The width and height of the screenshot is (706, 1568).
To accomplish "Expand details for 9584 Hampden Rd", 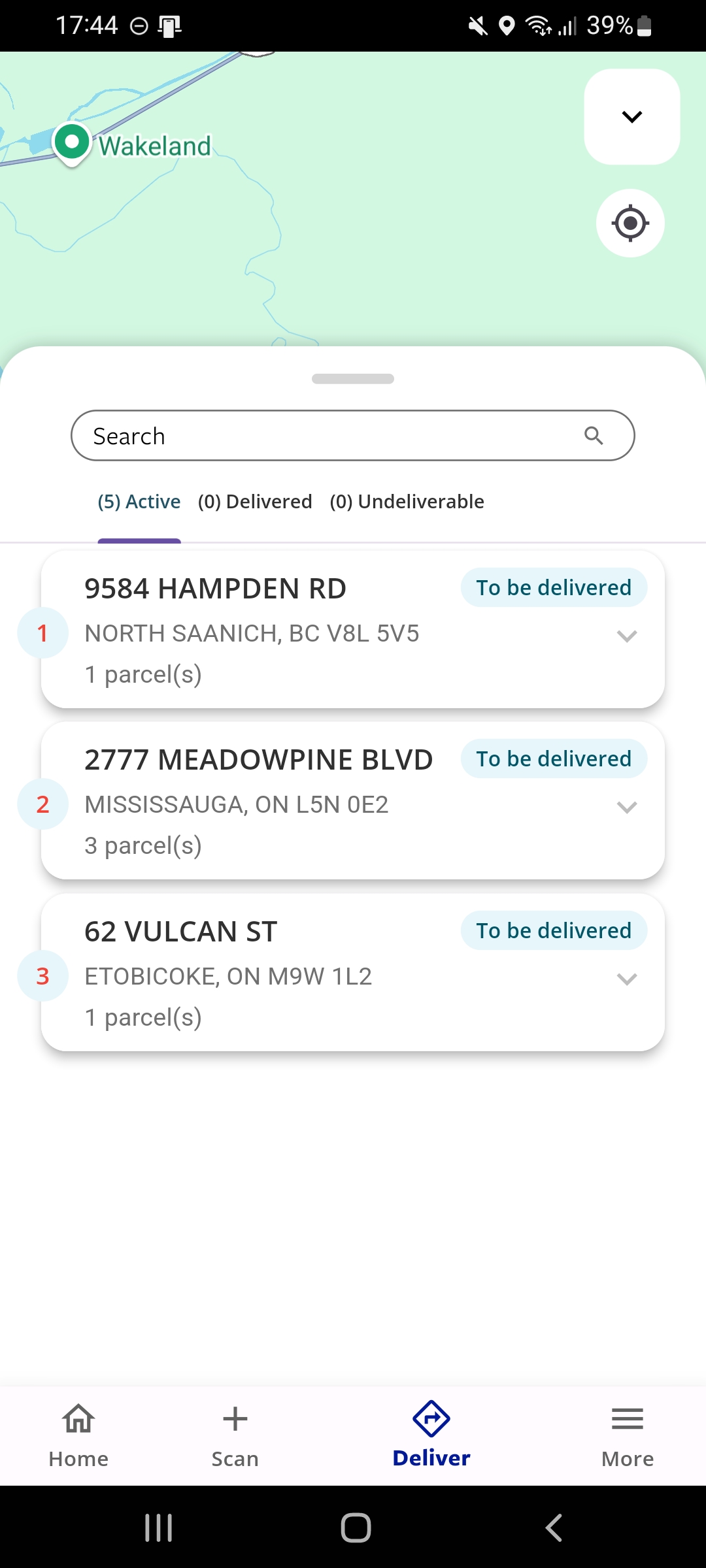I will coord(627,636).
